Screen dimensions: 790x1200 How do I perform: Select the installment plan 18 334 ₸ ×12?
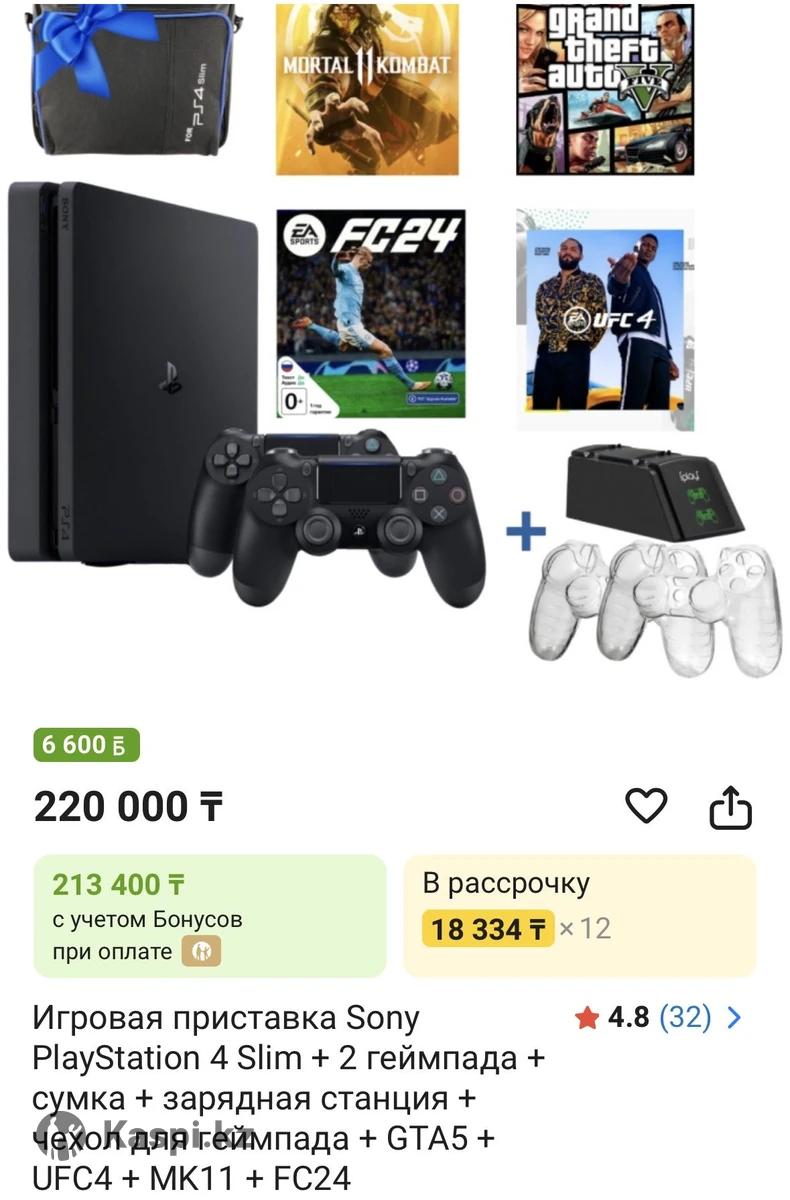click(578, 915)
